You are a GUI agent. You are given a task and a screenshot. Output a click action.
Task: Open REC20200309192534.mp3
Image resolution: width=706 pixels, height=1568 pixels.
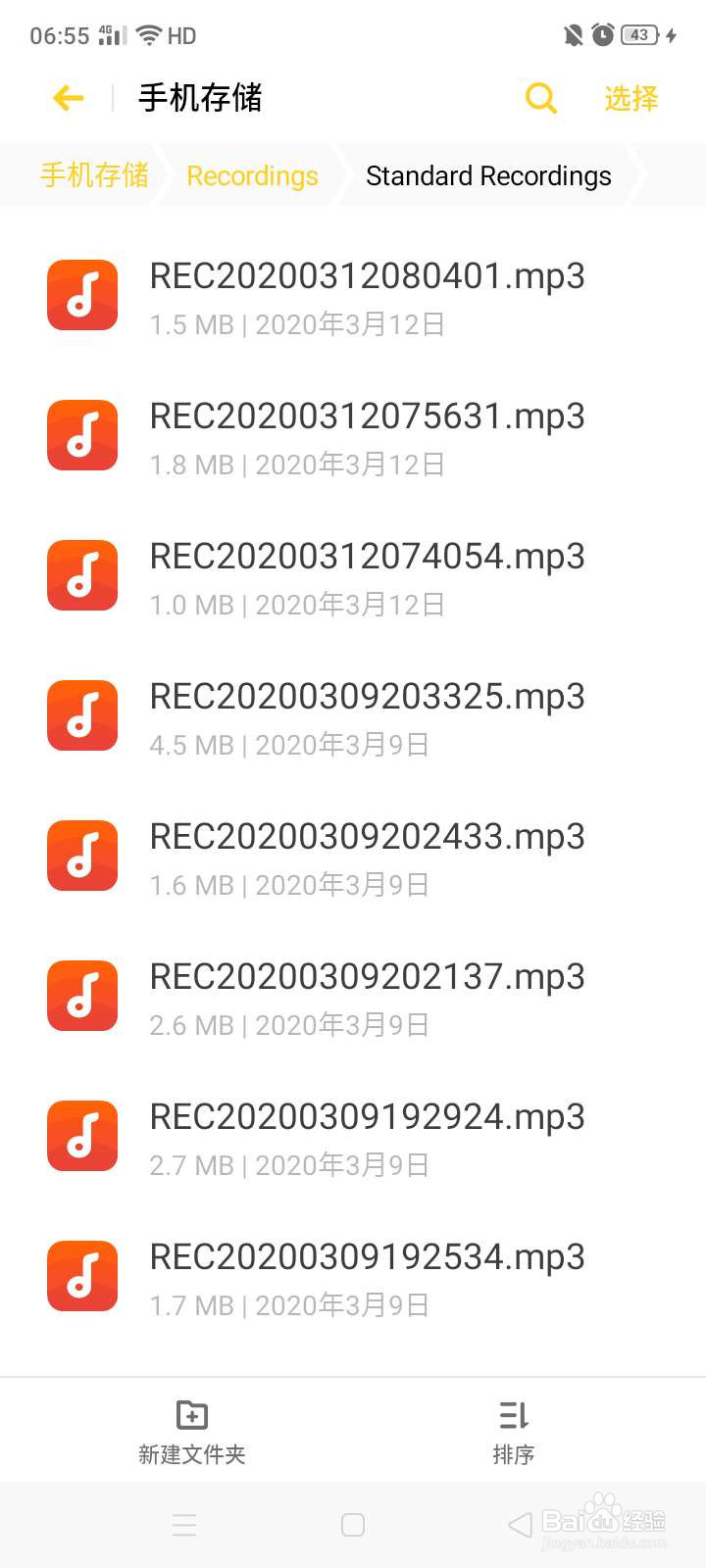pos(353,1277)
